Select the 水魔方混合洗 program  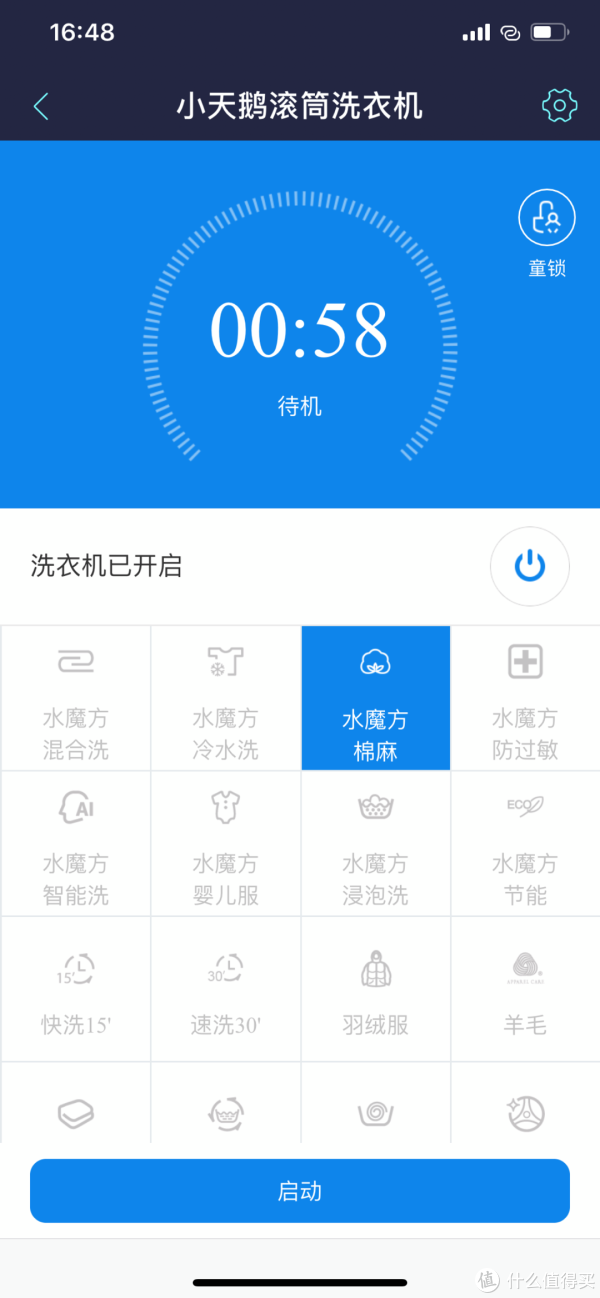[76, 698]
